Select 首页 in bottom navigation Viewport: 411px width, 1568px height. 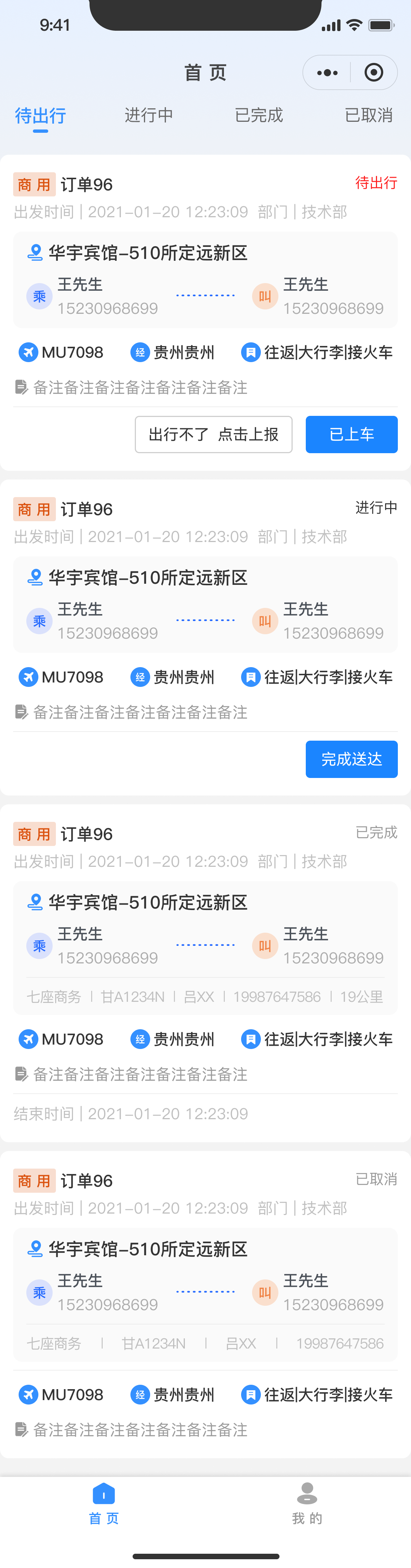[x=104, y=1503]
